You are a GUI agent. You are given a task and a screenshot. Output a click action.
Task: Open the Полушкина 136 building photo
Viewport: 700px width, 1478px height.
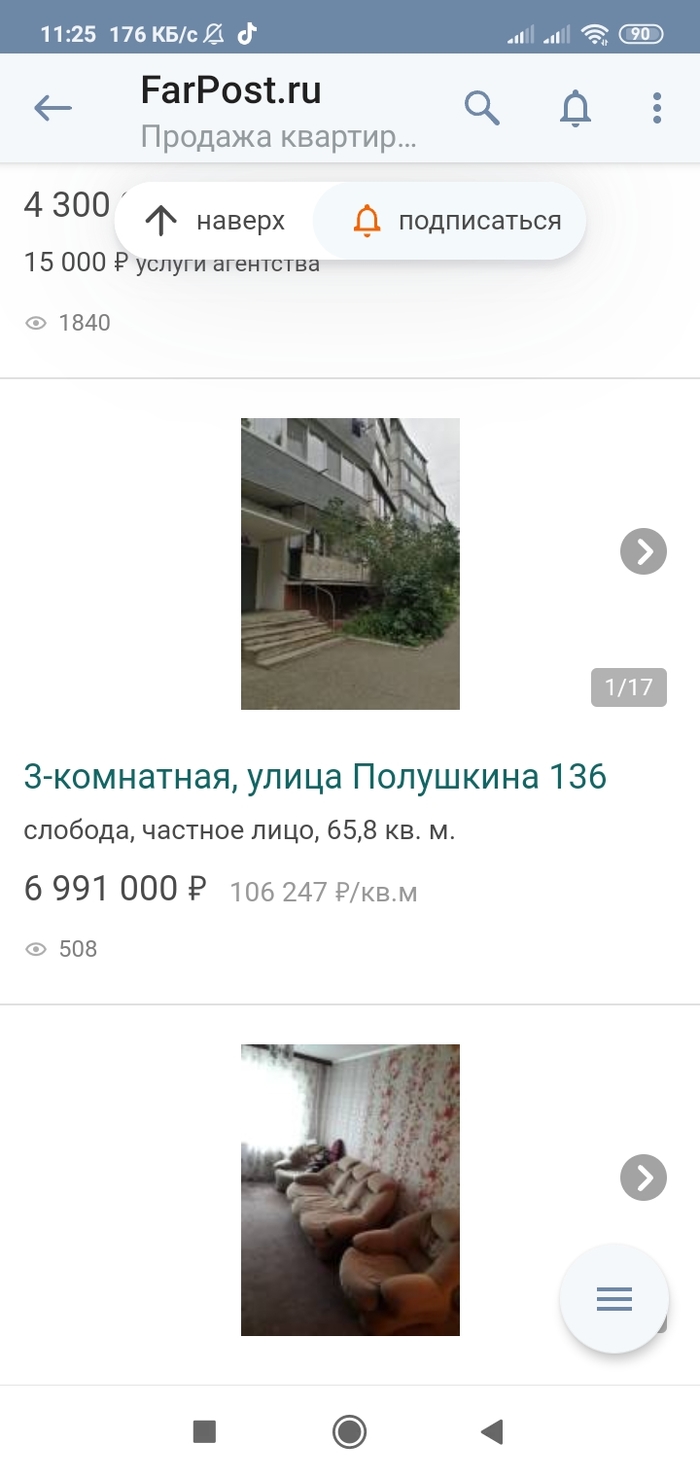point(350,564)
